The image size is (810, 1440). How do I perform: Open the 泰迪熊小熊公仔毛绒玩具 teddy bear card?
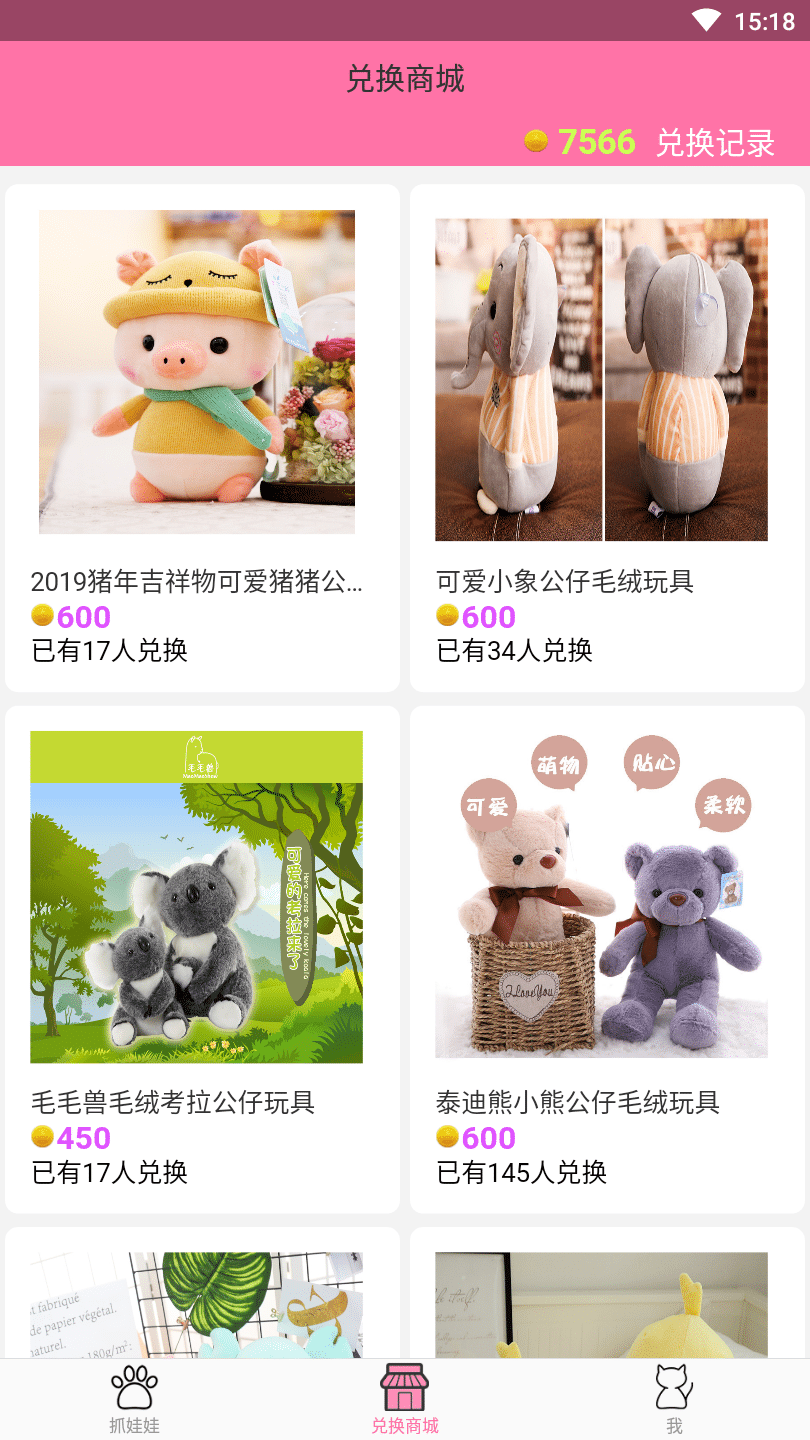coord(607,958)
